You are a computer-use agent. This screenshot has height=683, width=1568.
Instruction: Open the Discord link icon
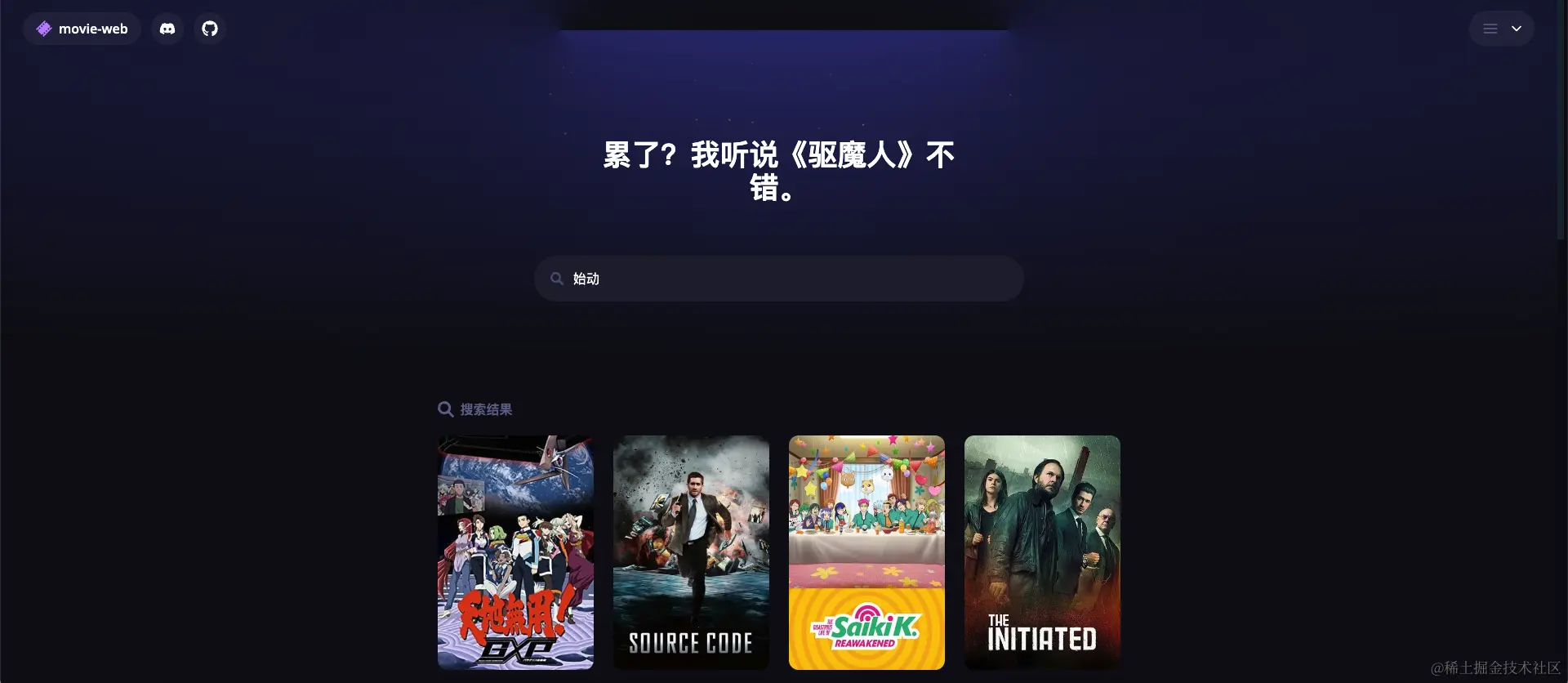(x=167, y=29)
